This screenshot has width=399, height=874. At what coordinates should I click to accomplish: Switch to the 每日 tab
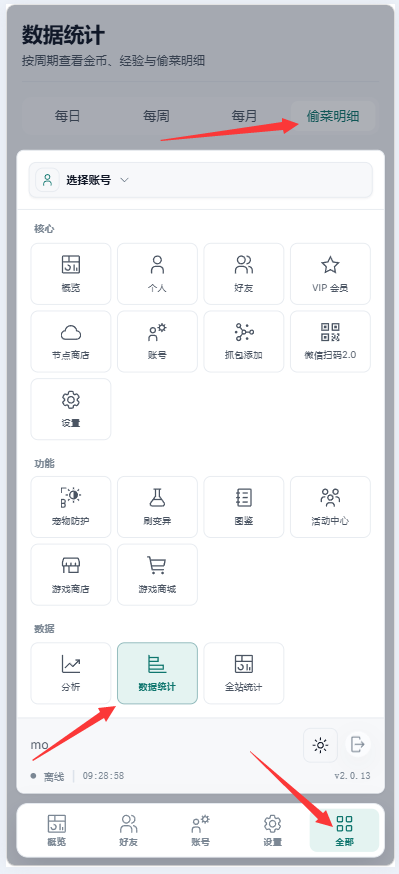pyautogui.click(x=67, y=116)
